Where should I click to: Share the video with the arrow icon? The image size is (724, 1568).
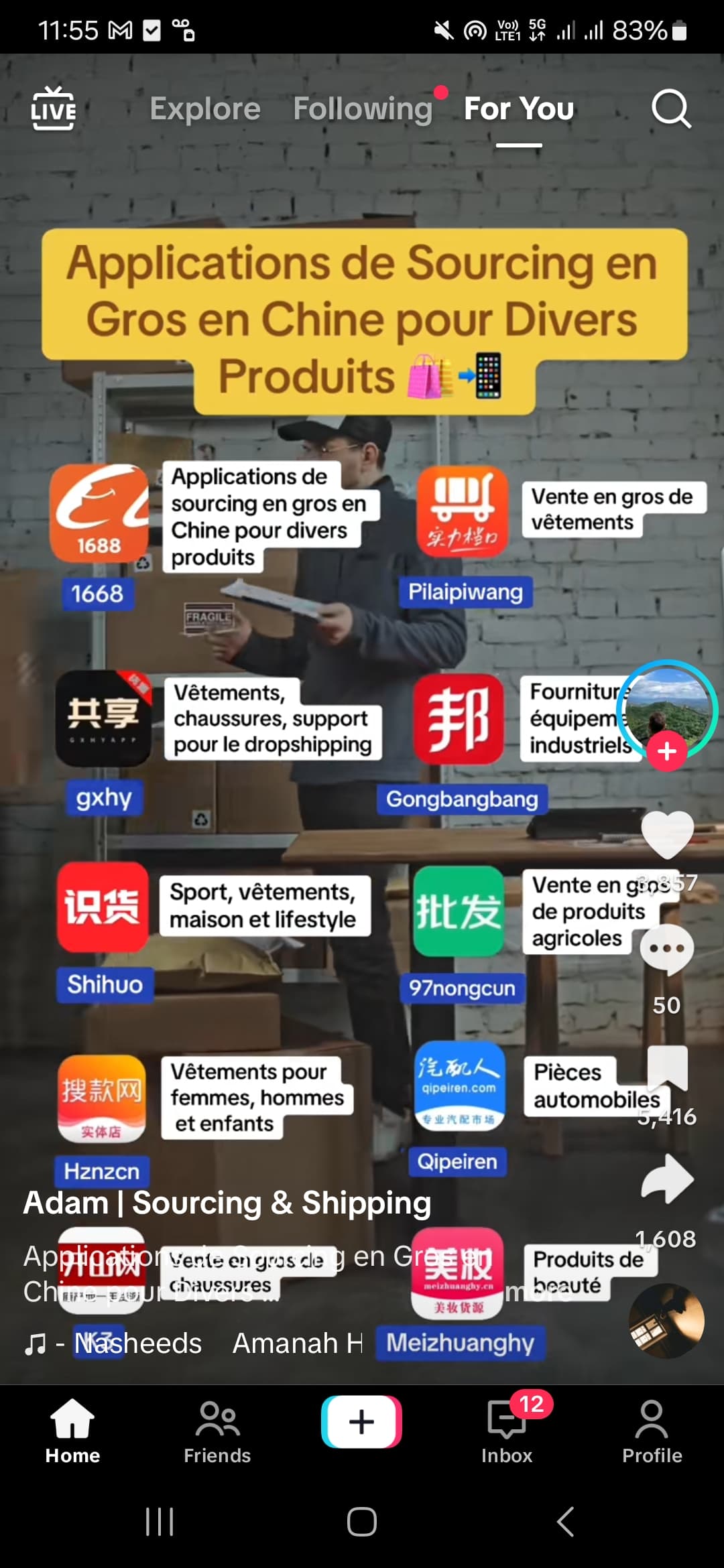click(668, 1177)
